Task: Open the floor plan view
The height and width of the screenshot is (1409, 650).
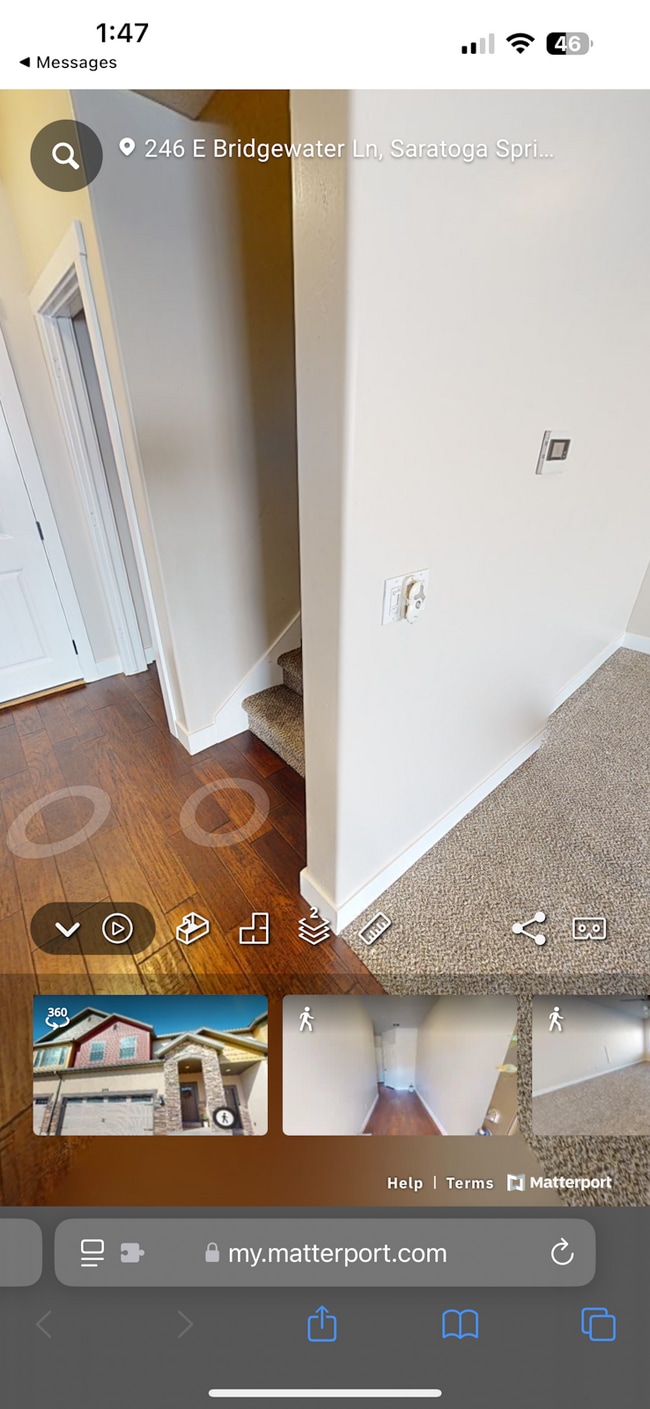Action: [254, 929]
